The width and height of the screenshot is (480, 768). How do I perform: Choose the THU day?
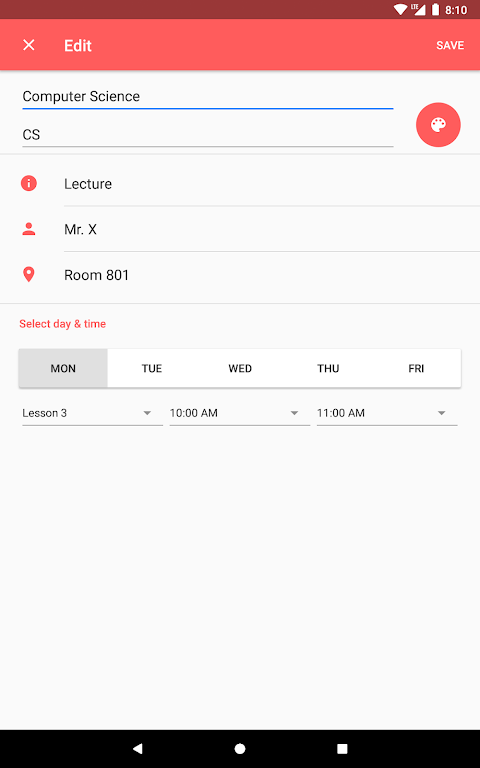pos(328,368)
